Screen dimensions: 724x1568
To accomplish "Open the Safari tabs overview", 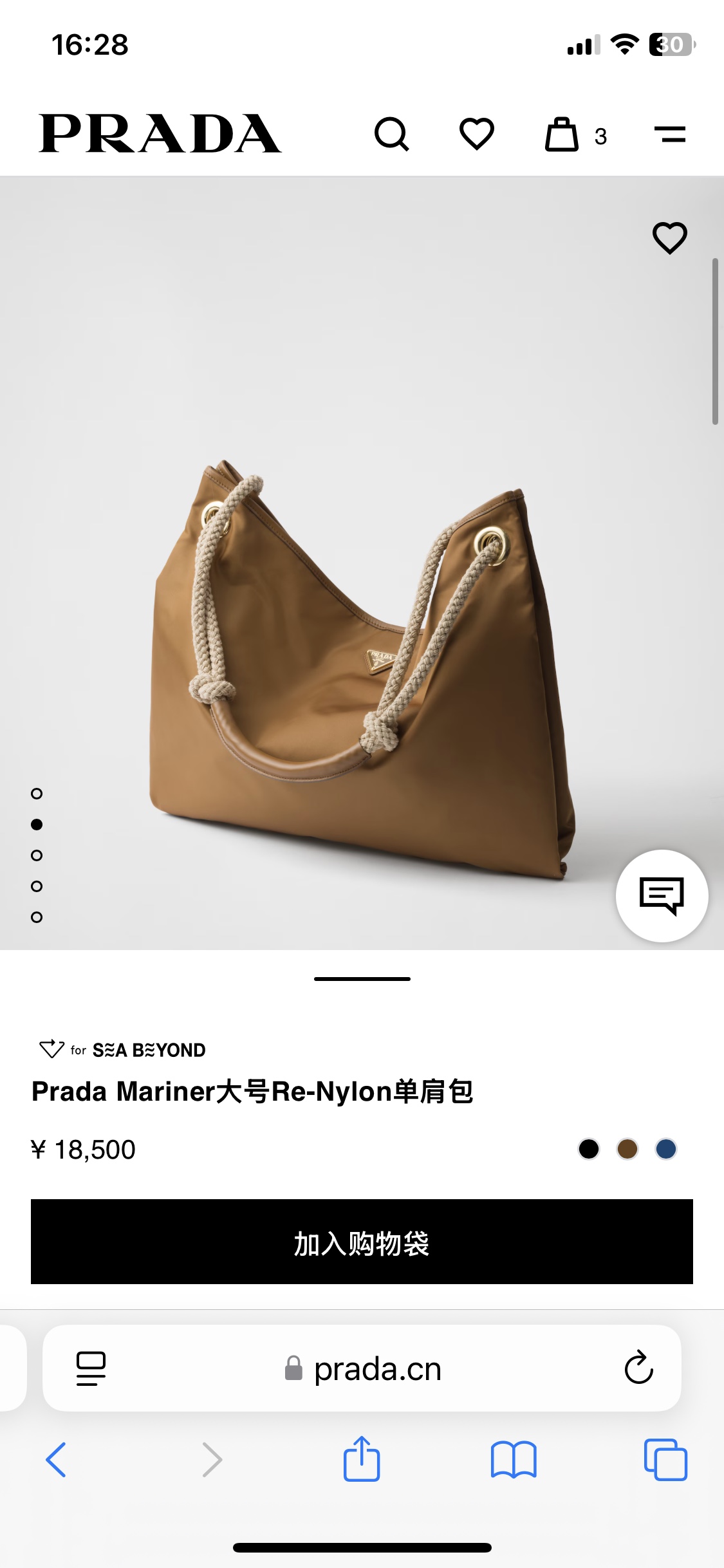I will pyautogui.click(x=665, y=1459).
